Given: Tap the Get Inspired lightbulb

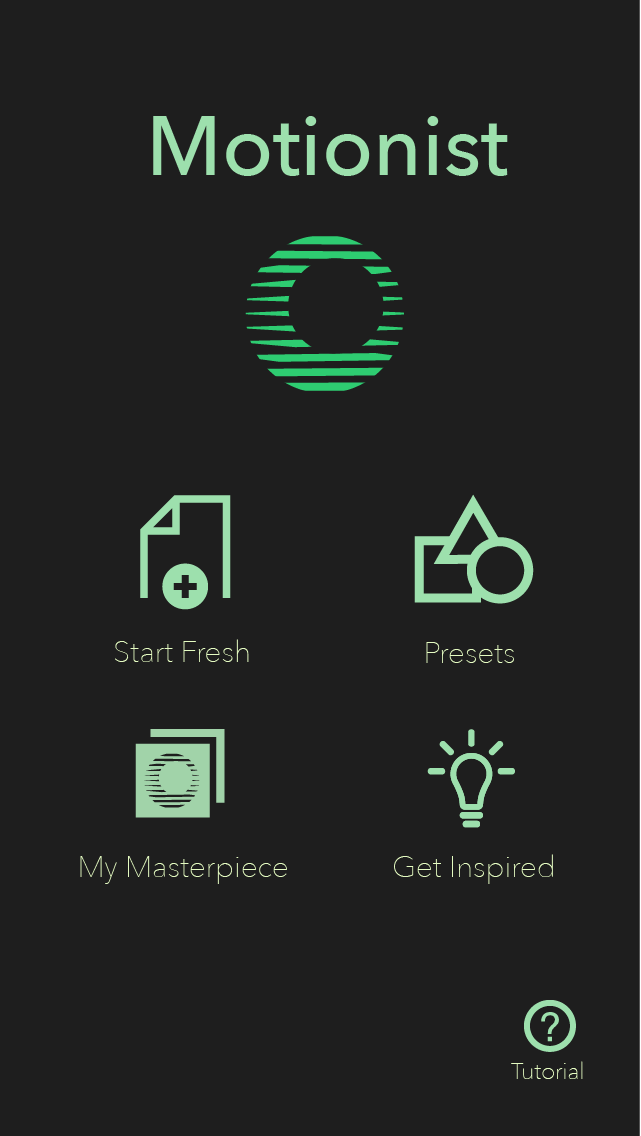Looking at the screenshot, I should pyautogui.click(x=472, y=778).
